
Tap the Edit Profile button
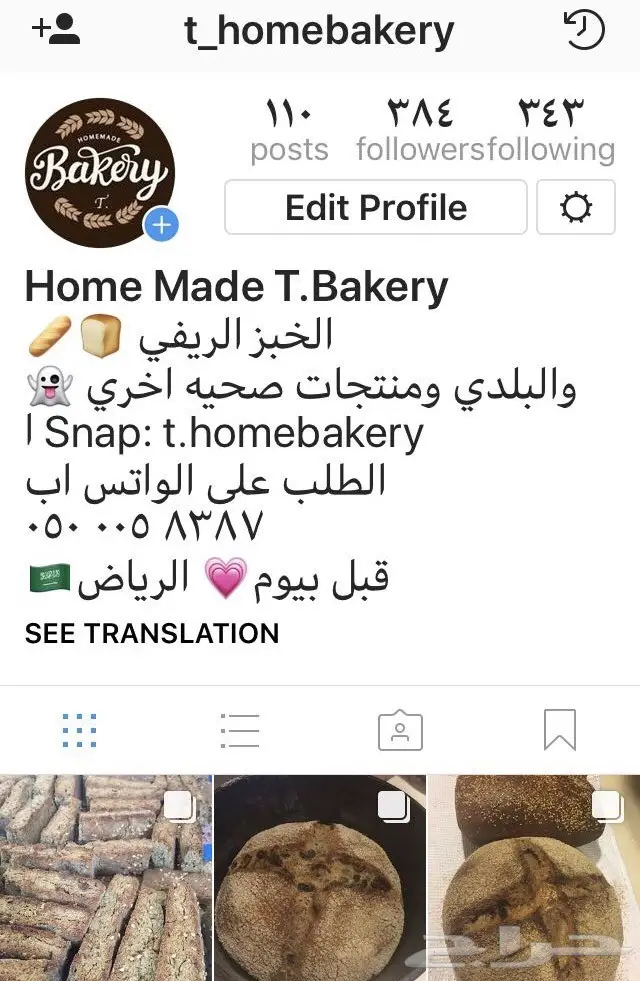pyautogui.click(x=375, y=207)
